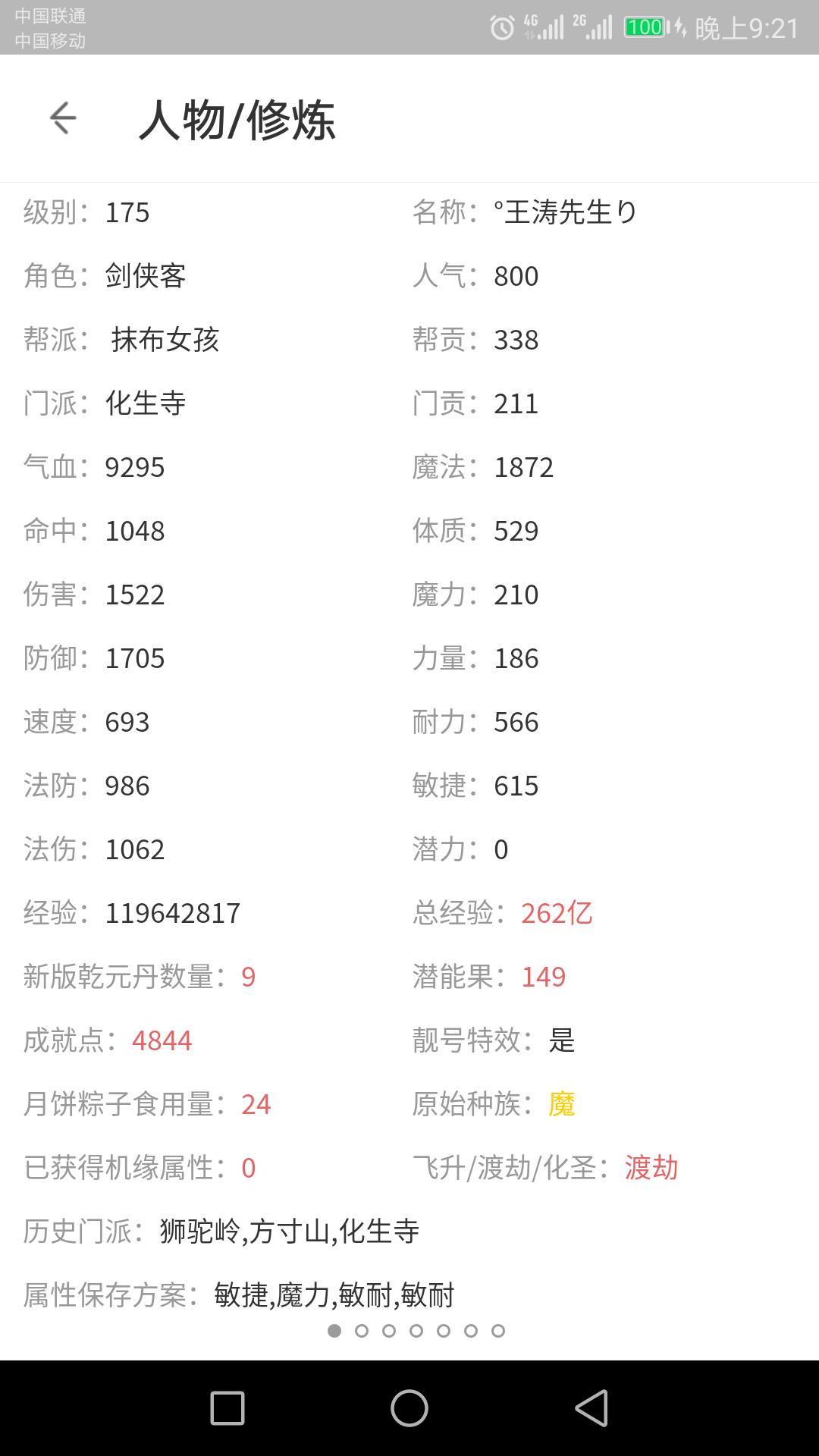Image resolution: width=819 pixels, height=1456 pixels.
Task: Jump to the second page indicator dot
Action: pos(362,1330)
